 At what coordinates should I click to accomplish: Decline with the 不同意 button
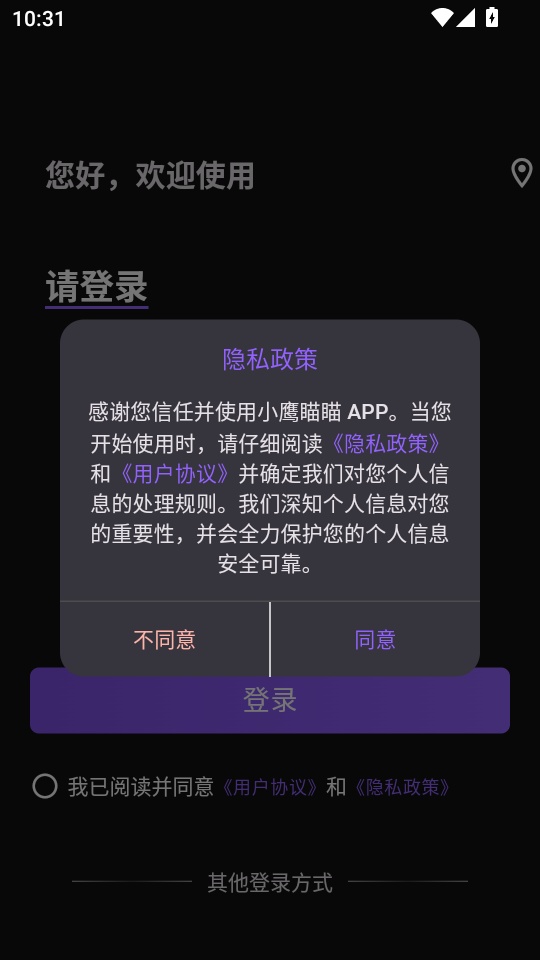click(165, 640)
